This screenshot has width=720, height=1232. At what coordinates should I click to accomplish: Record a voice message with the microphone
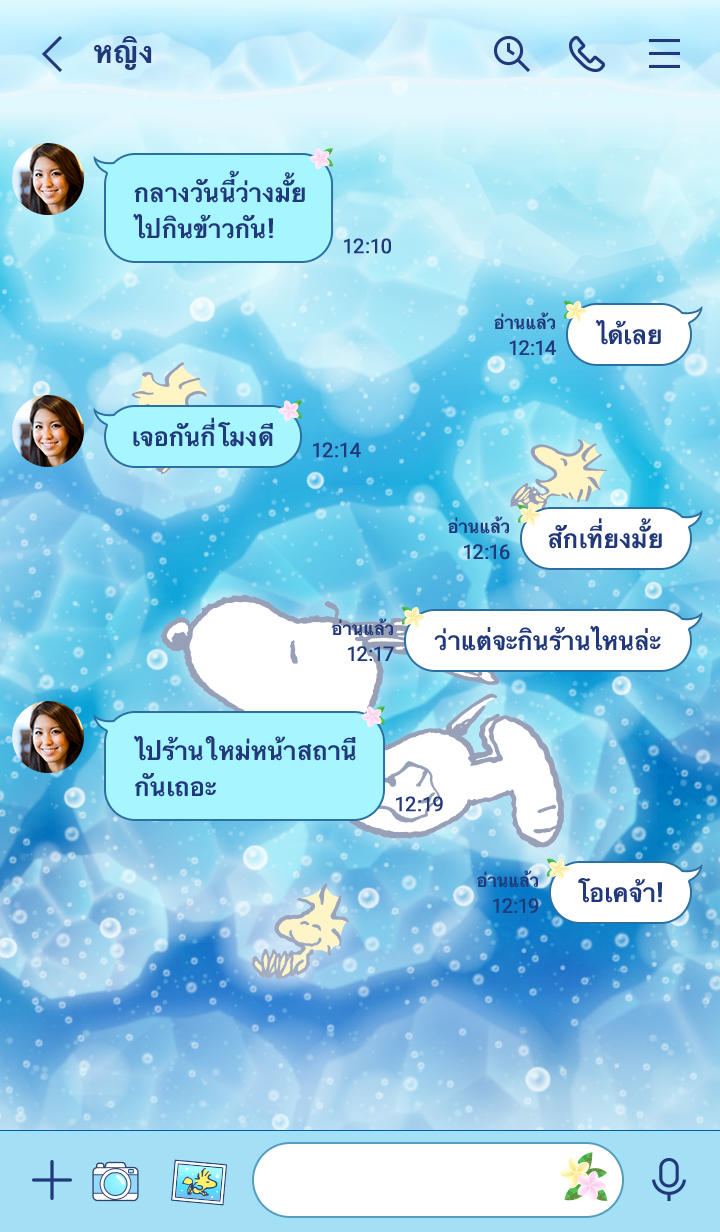click(x=669, y=1180)
